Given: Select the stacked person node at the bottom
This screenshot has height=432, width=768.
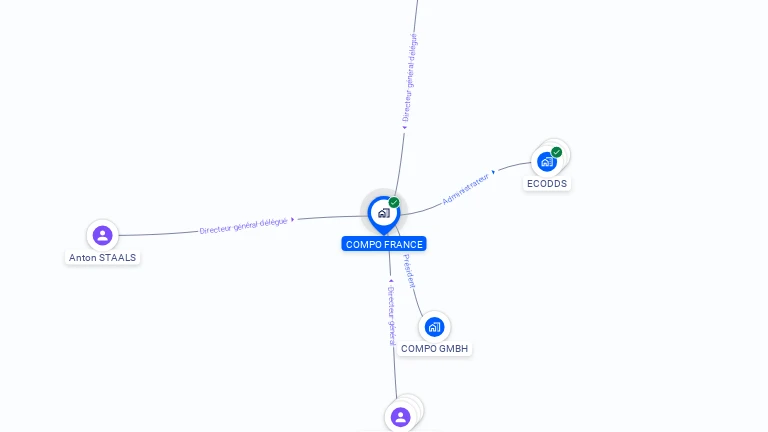Looking at the screenshot, I should pos(401,416).
